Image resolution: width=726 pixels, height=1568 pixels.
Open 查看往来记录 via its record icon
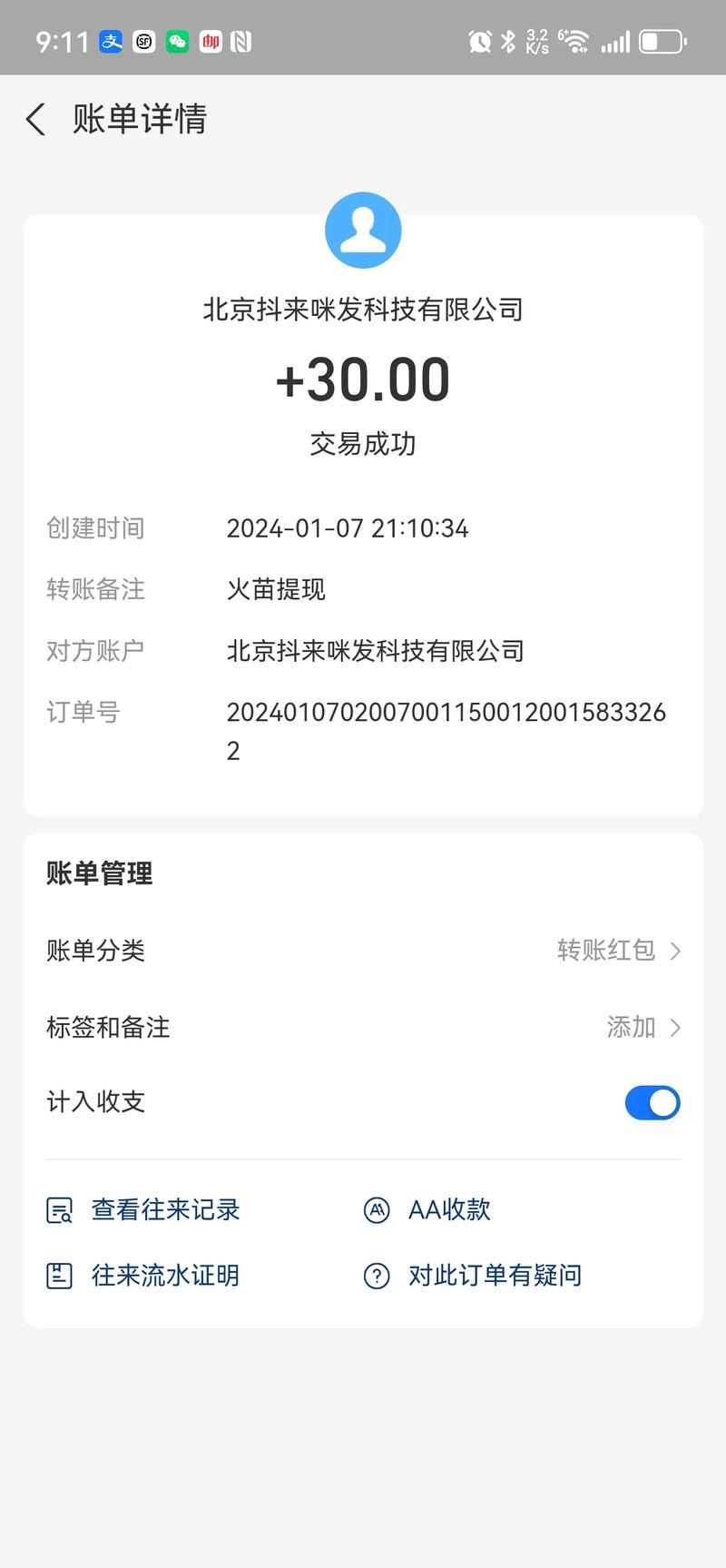tap(58, 1209)
